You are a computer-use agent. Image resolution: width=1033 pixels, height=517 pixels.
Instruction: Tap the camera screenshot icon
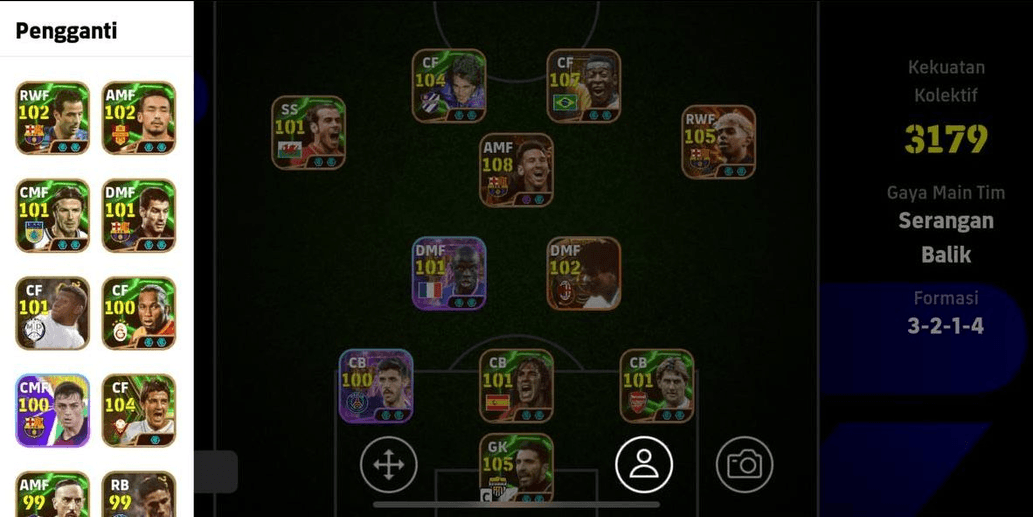(x=744, y=464)
